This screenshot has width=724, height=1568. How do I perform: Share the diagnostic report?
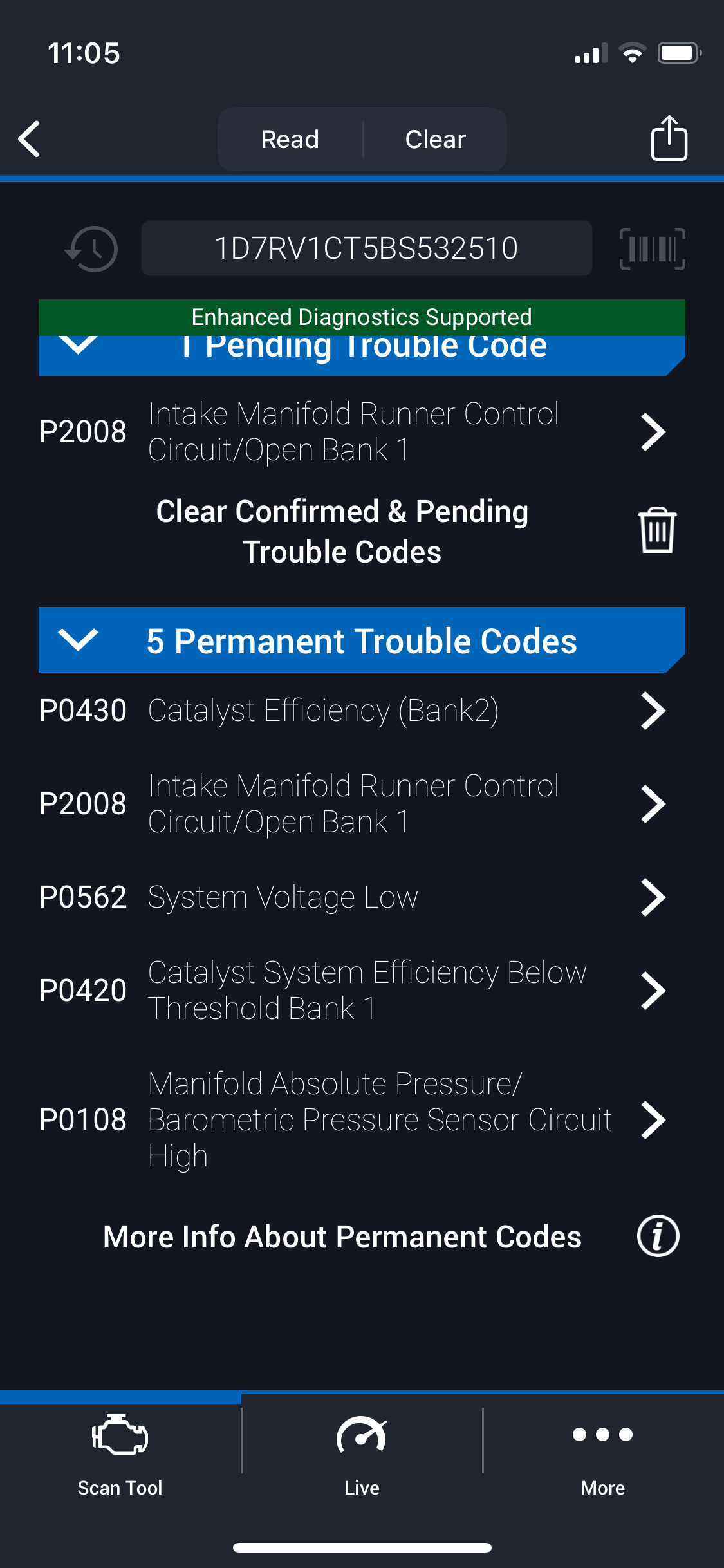669,138
